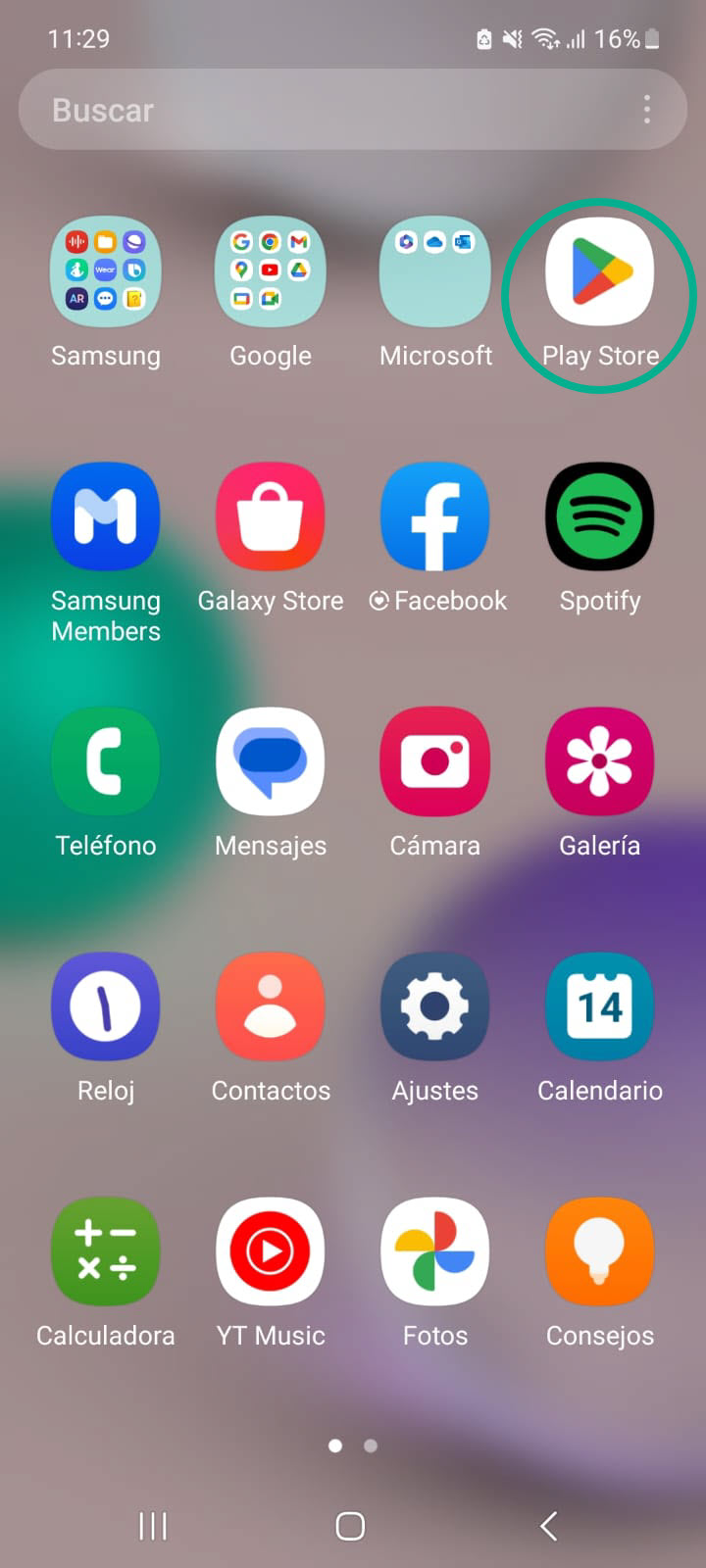Open the Samsung folder
706x1568 pixels.
click(x=106, y=271)
